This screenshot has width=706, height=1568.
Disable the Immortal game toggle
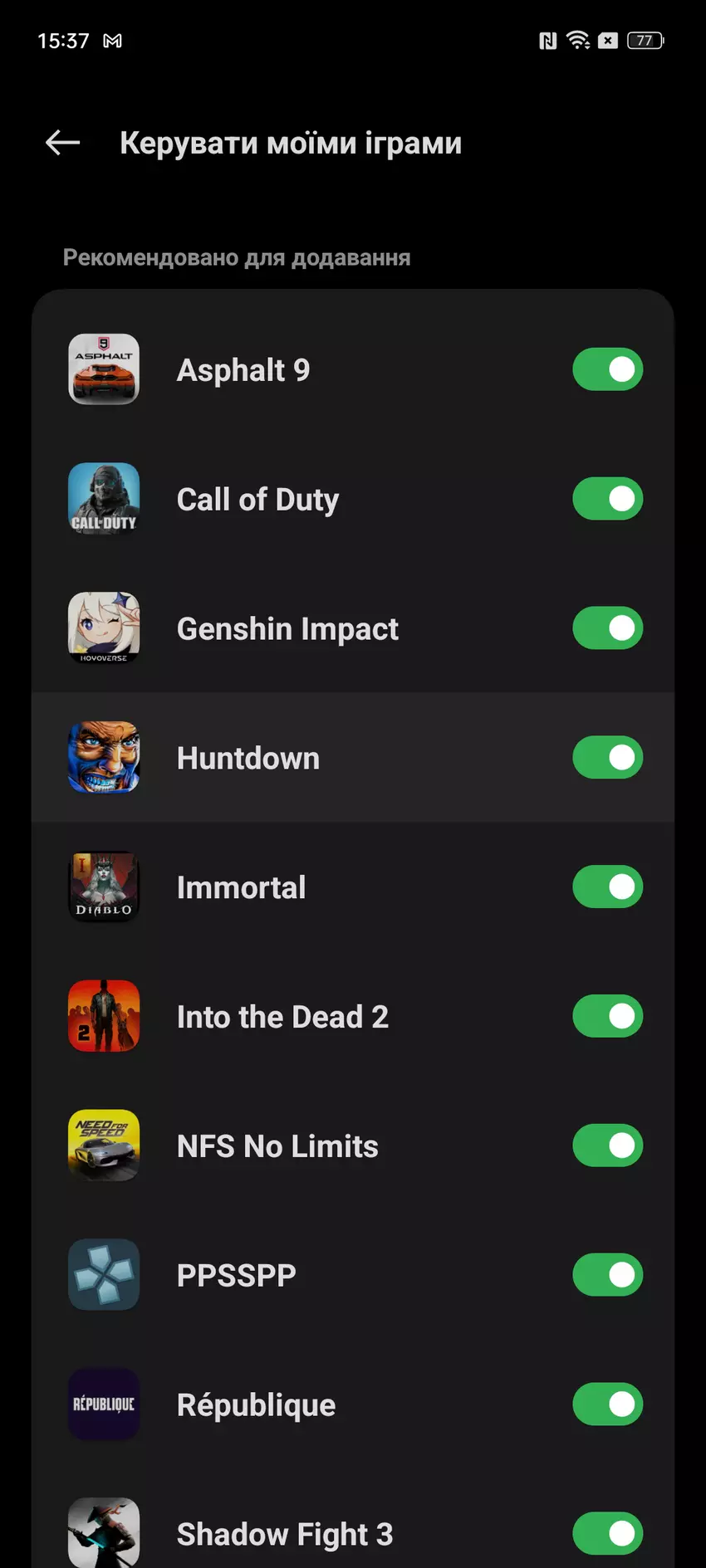607,887
